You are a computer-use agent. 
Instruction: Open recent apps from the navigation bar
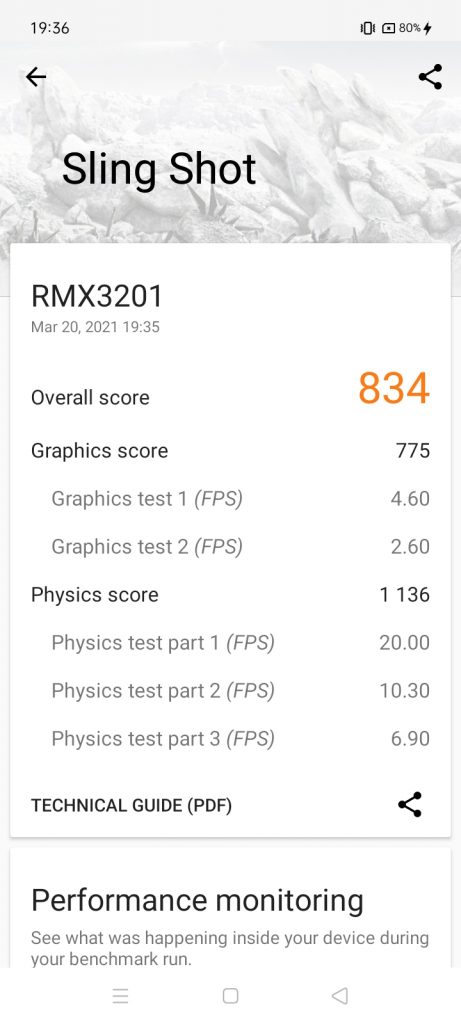(121, 995)
